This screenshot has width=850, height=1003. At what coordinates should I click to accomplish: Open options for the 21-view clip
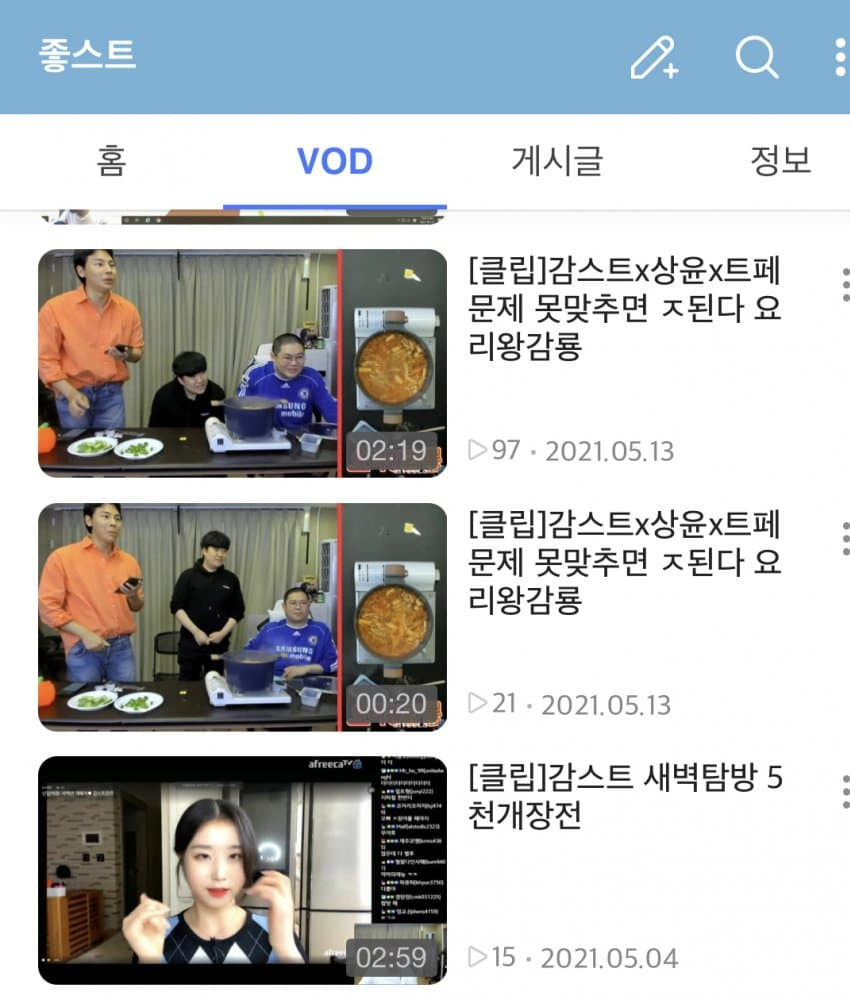pyautogui.click(x=842, y=538)
